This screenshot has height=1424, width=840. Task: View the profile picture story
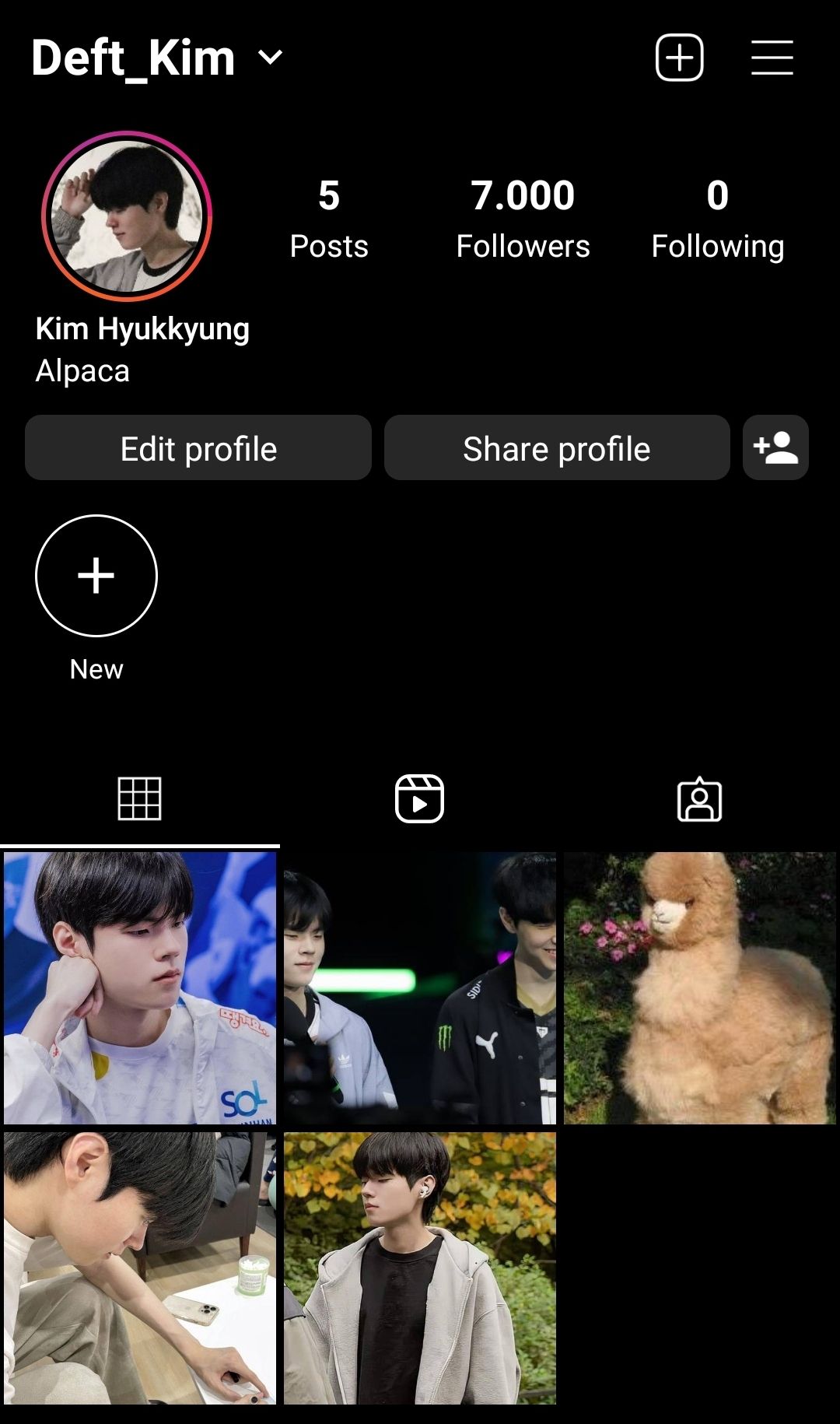pos(127,216)
